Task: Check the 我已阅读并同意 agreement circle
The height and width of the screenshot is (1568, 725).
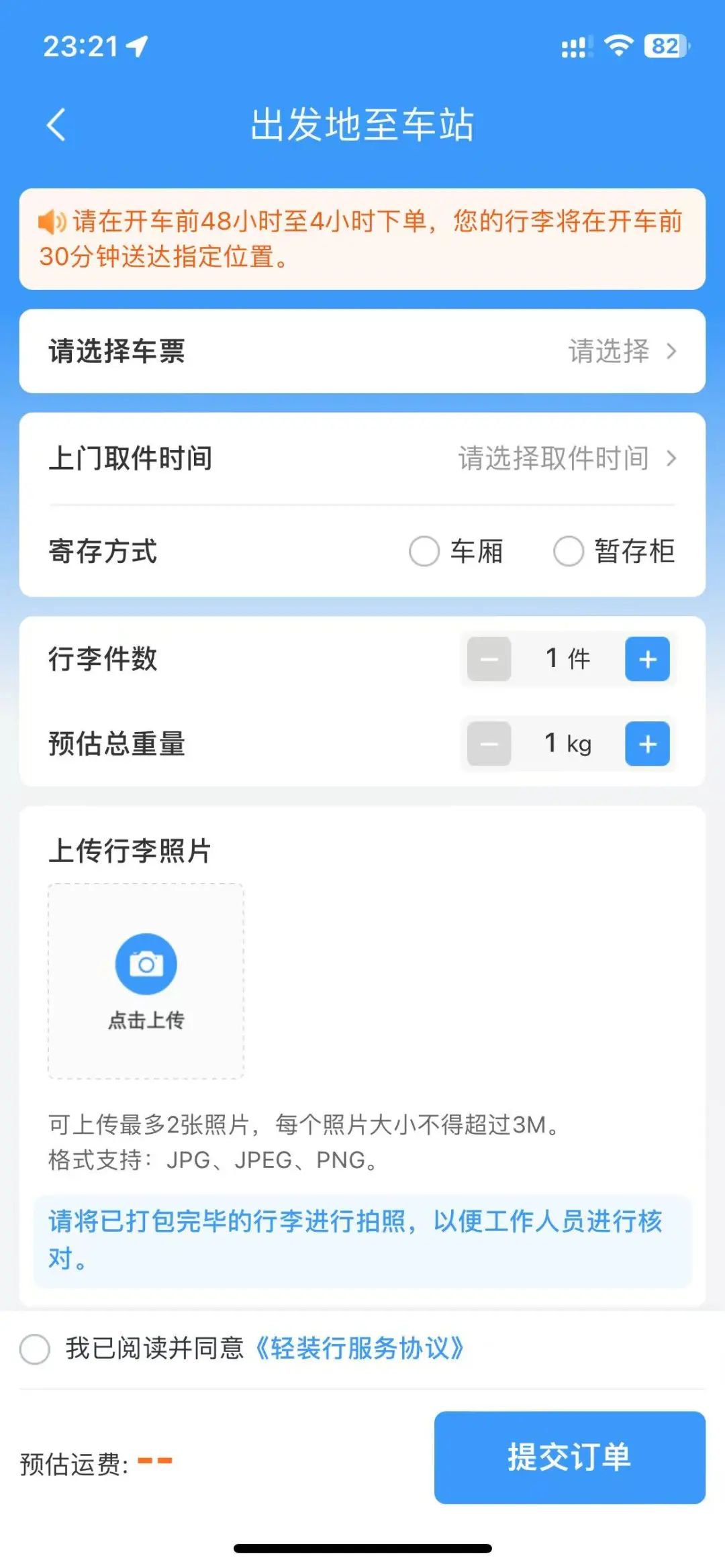Action: tap(35, 1349)
